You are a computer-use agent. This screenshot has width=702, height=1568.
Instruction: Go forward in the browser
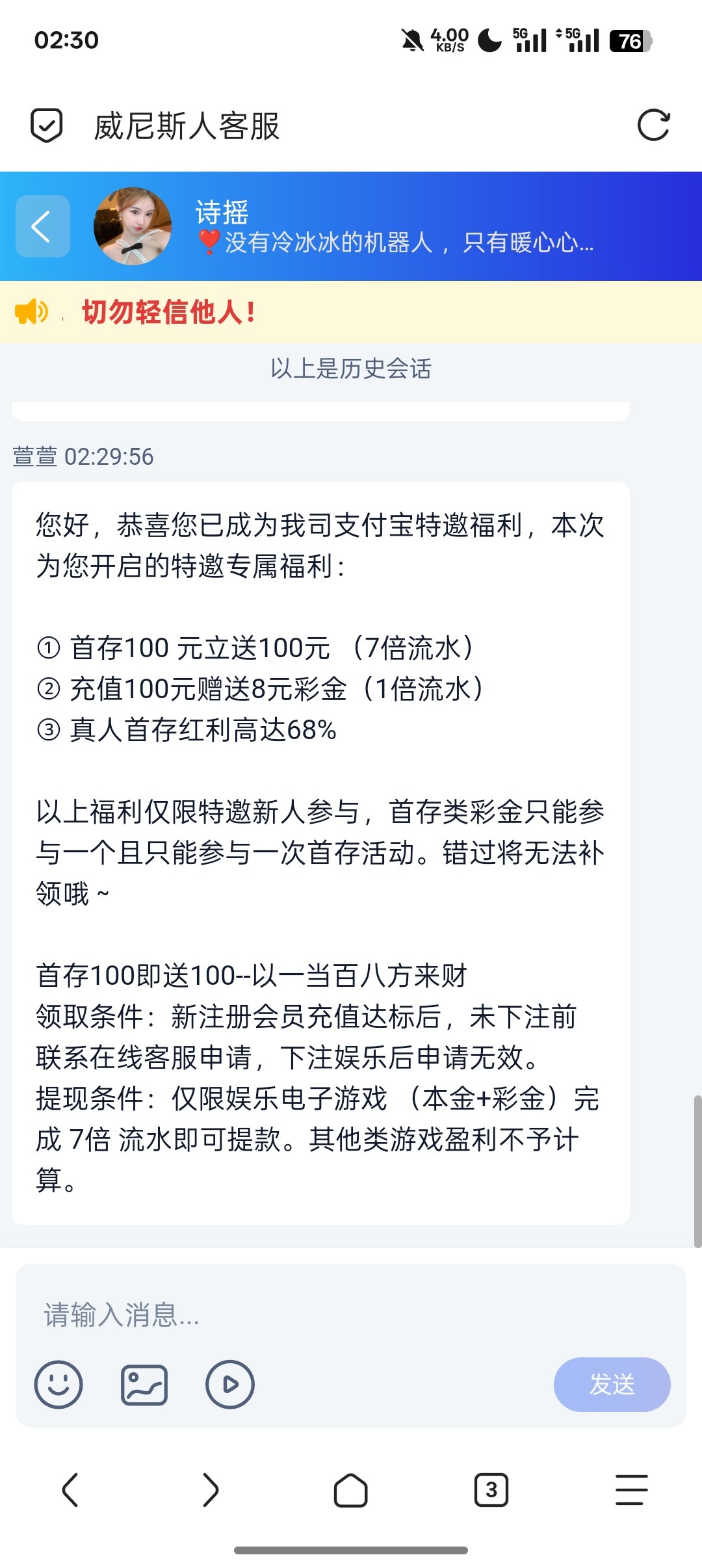click(211, 1489)
